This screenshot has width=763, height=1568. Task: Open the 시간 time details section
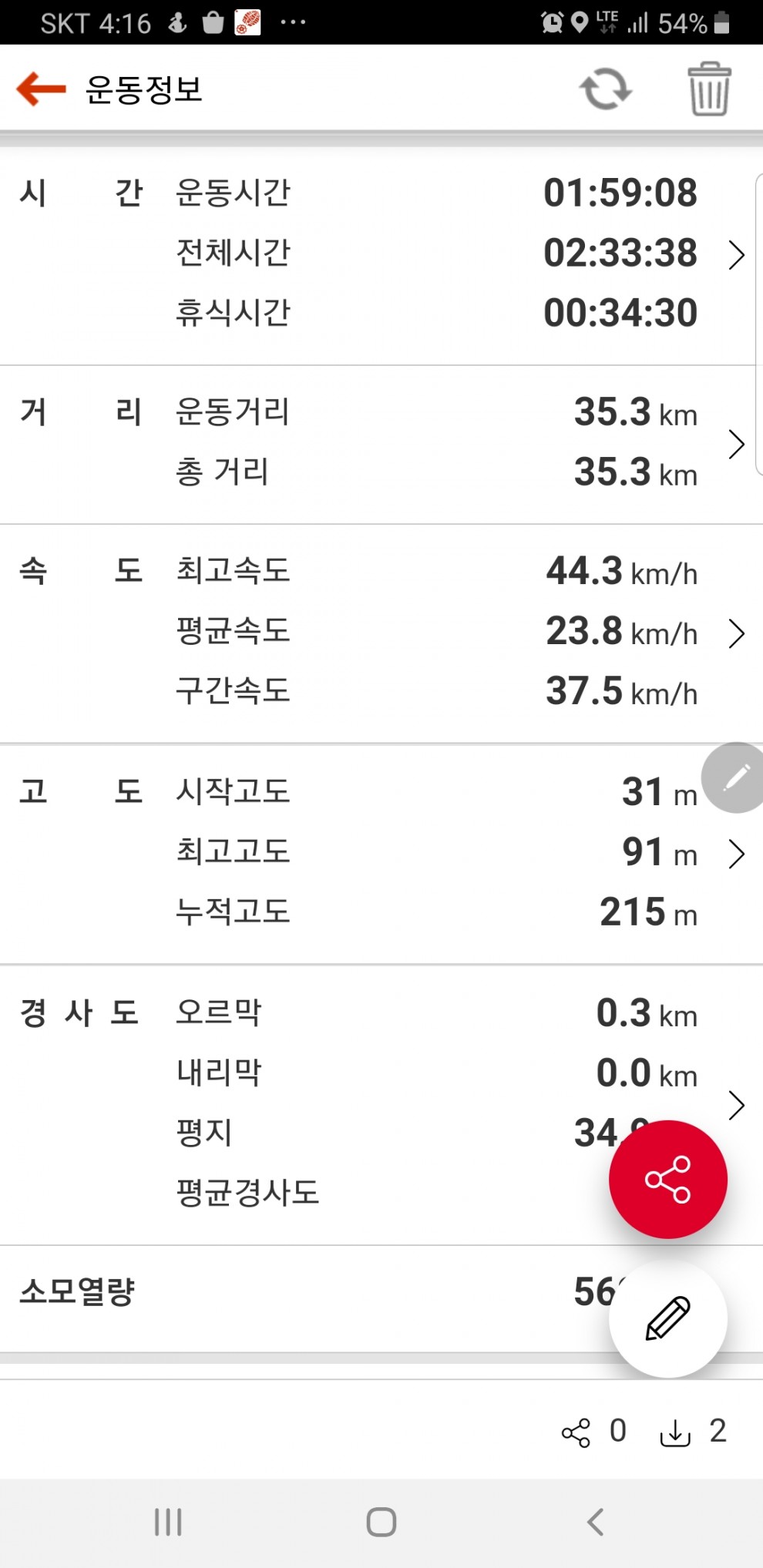pyautogui.click(x=381, y=253)
